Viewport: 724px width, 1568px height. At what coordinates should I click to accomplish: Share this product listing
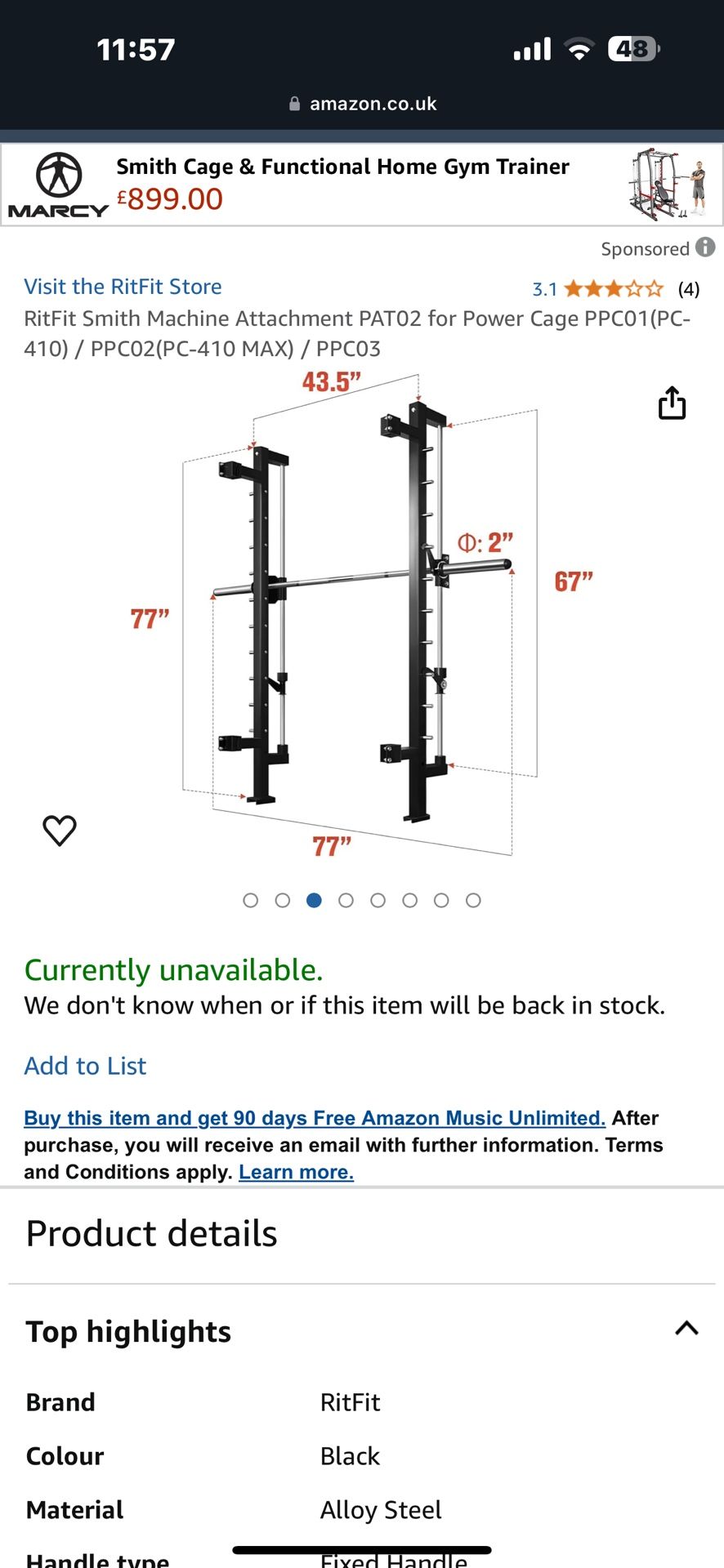click(672, 403)
